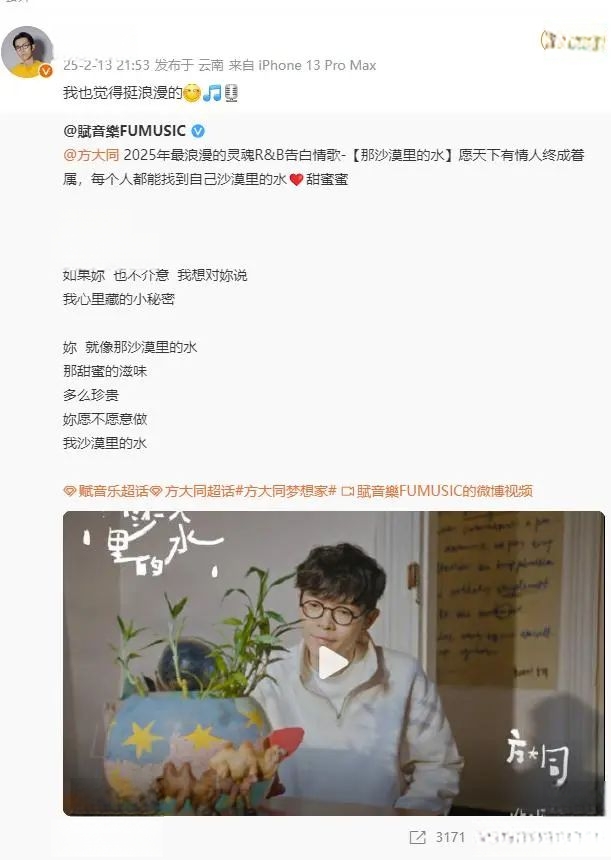Open the @方大同 mention link
Image resolution: width=611 pixels, height=860 pixels.
(x=92, y=156)
